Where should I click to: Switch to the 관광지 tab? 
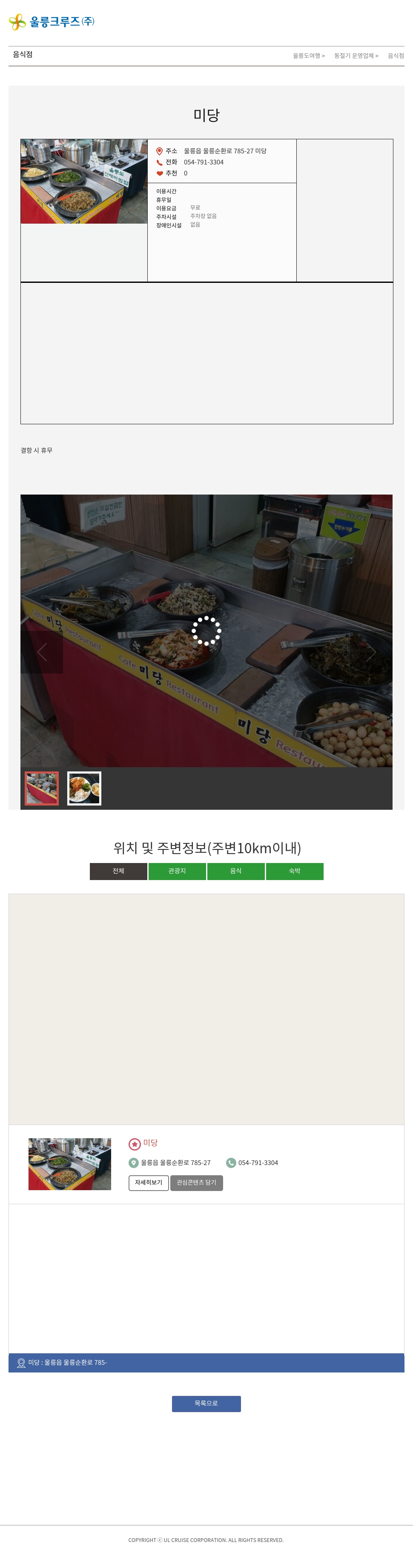[x=177, y=871]
